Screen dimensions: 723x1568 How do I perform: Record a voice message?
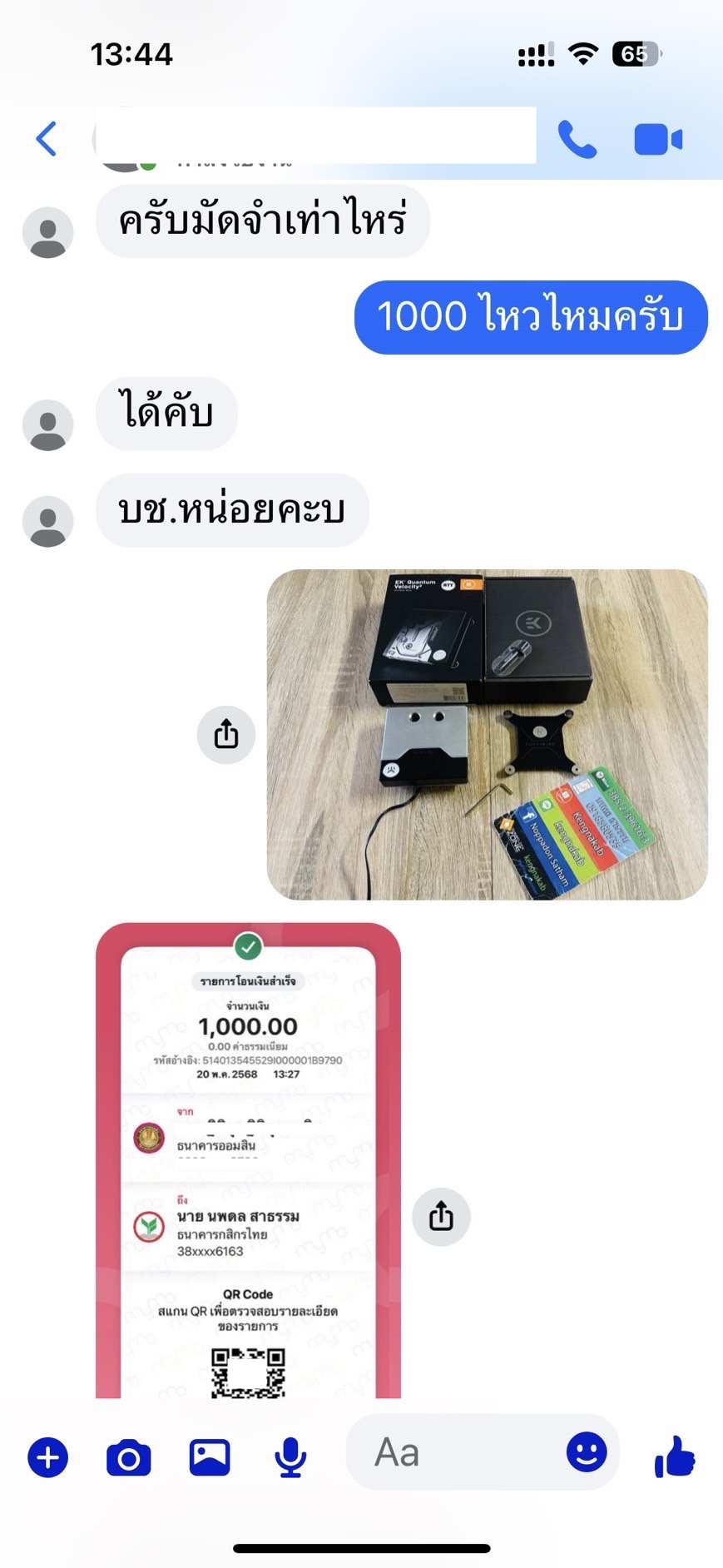point(290,1457)
